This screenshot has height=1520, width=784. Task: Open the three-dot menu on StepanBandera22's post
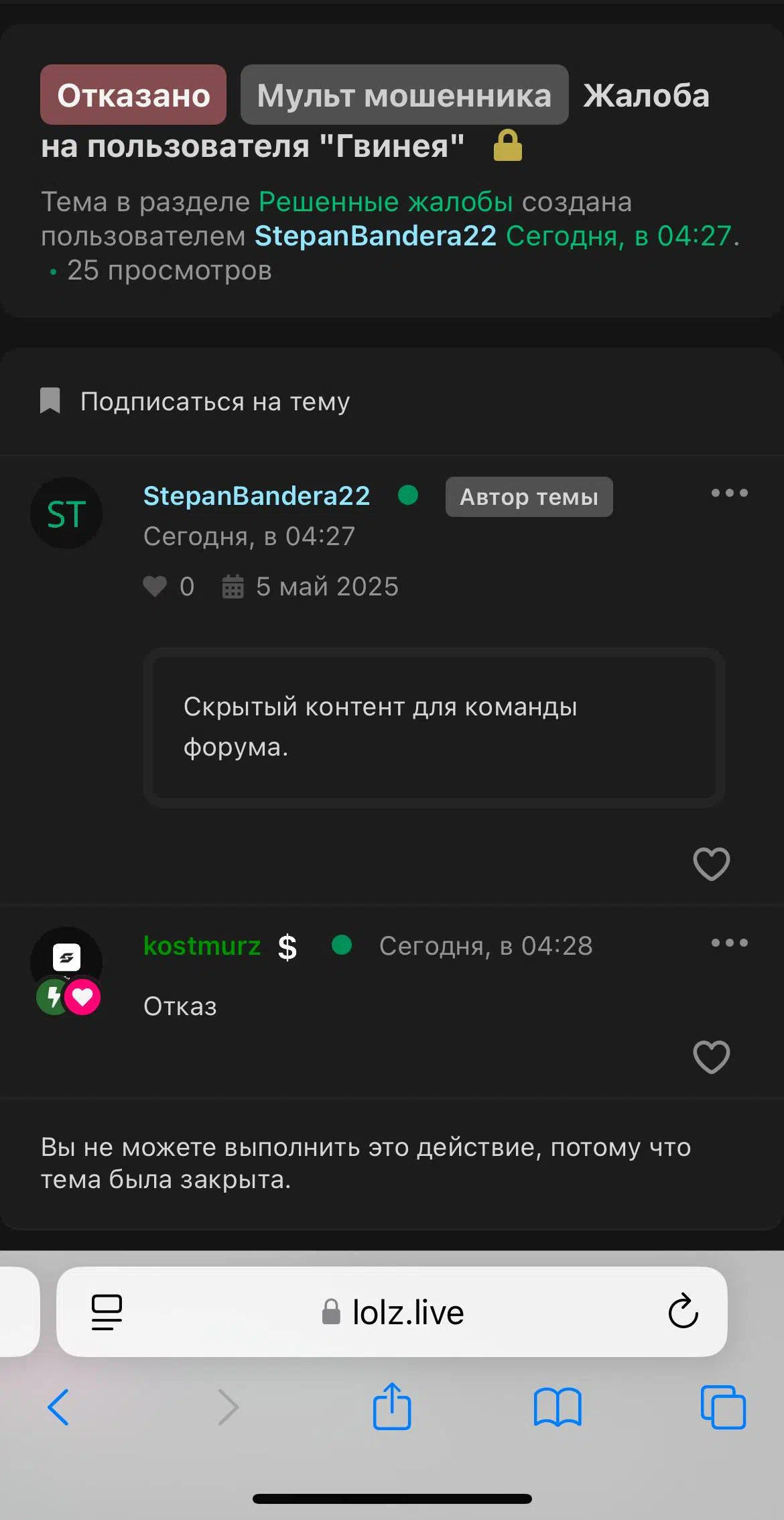click(729, 493)
